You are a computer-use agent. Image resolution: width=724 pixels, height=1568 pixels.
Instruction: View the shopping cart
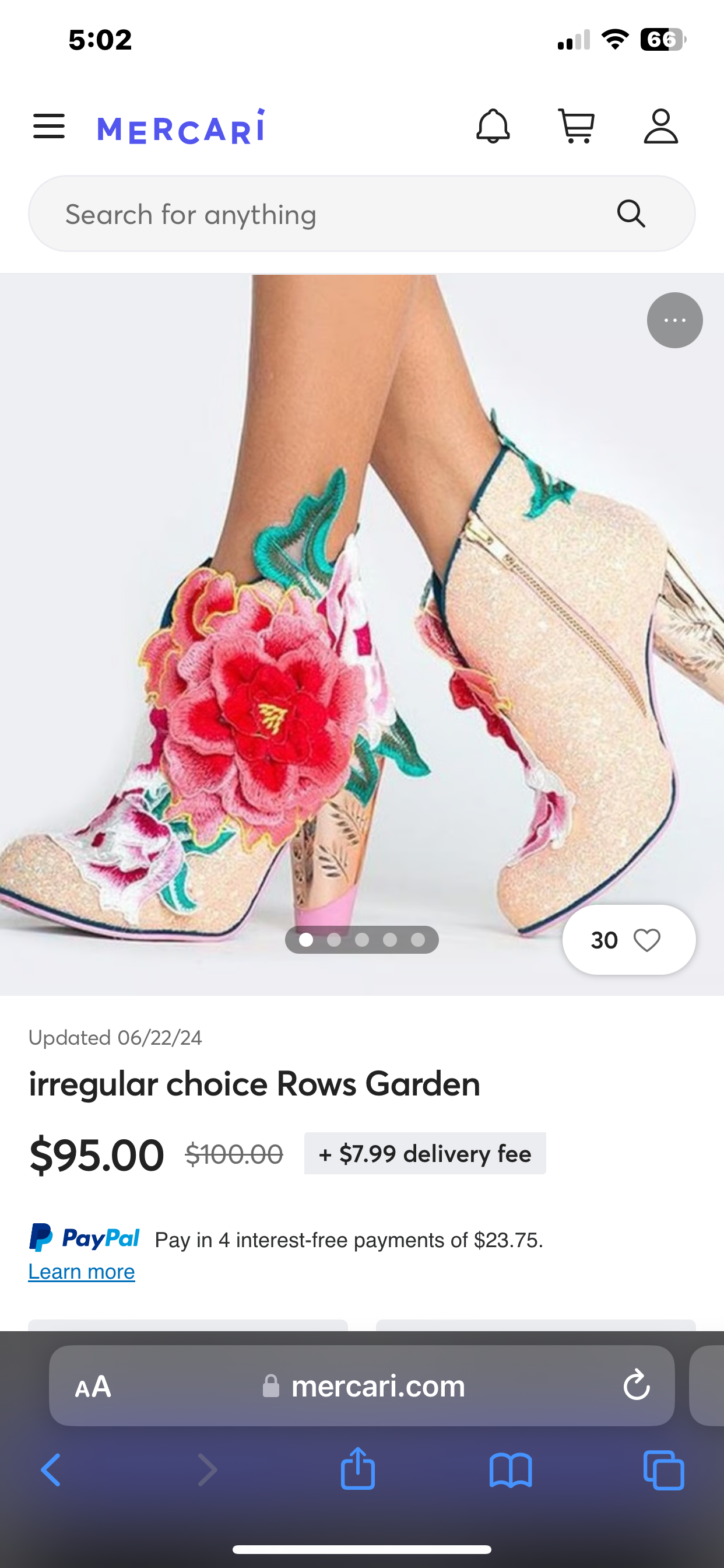[577, 126]
